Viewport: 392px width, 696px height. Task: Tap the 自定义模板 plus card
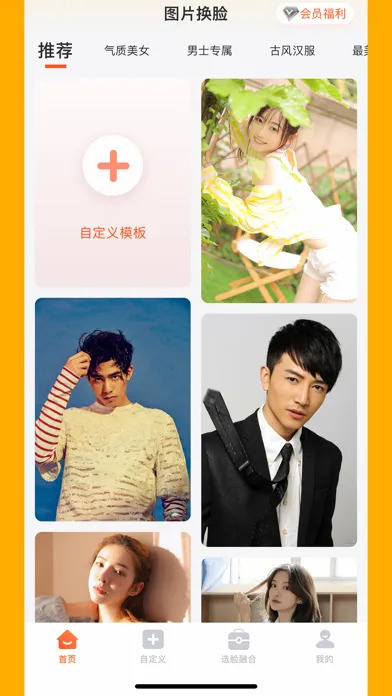(x=113, y=182)
